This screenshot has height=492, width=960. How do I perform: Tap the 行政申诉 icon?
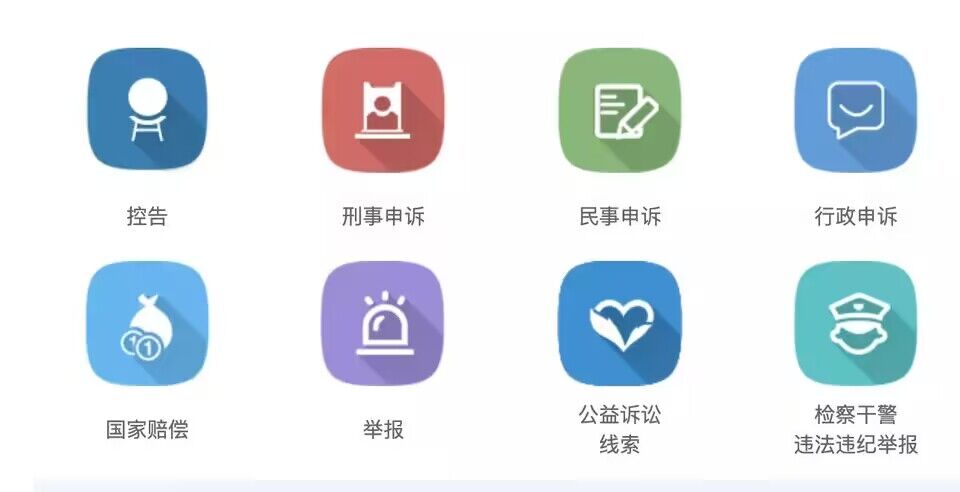855,109
